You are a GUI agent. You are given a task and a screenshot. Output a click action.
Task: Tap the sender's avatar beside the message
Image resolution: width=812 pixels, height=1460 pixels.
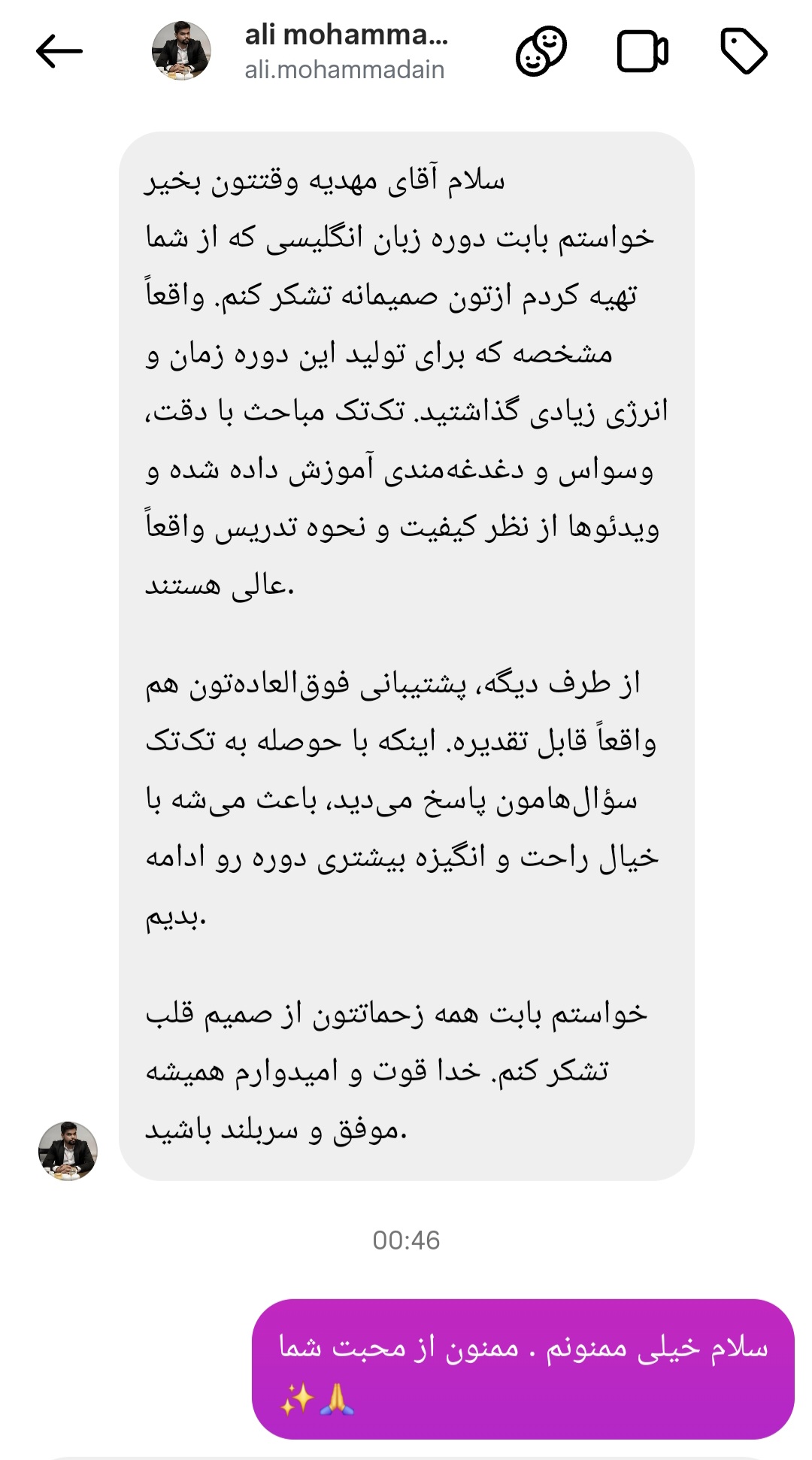tap(68, 1150)
